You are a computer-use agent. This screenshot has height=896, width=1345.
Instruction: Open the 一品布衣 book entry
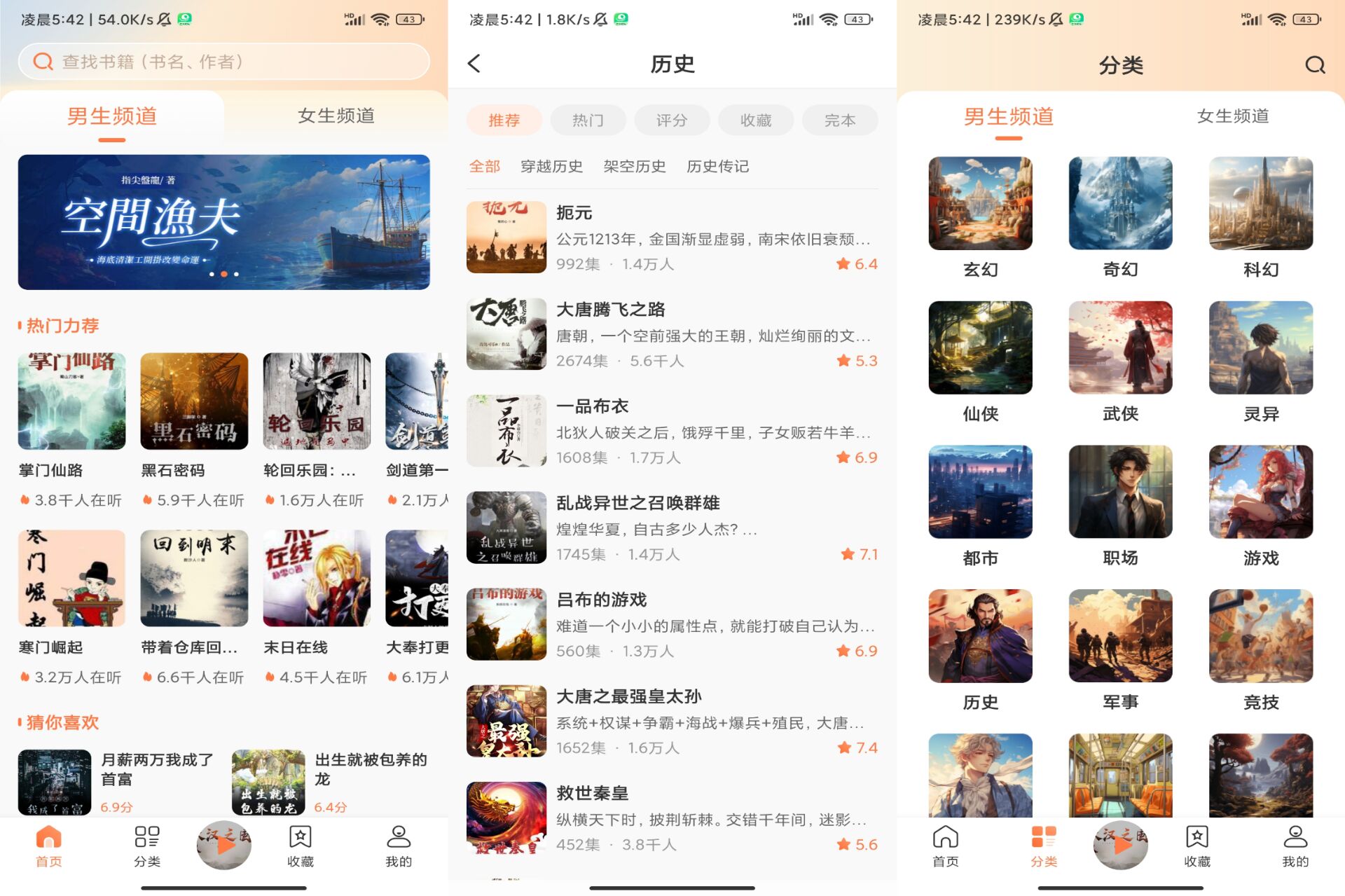(x=672, y=431)
